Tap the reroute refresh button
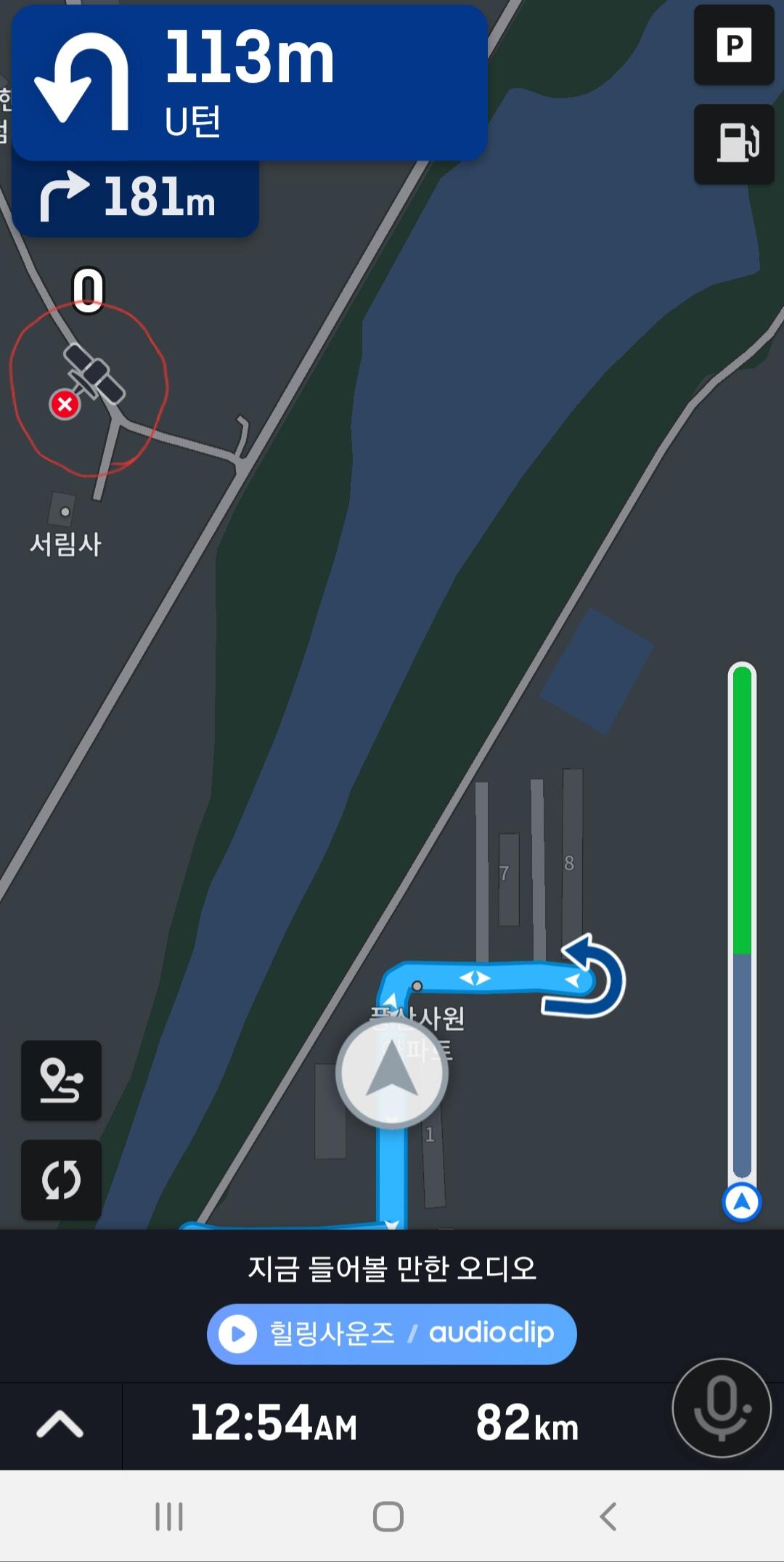 [61, 1179]
